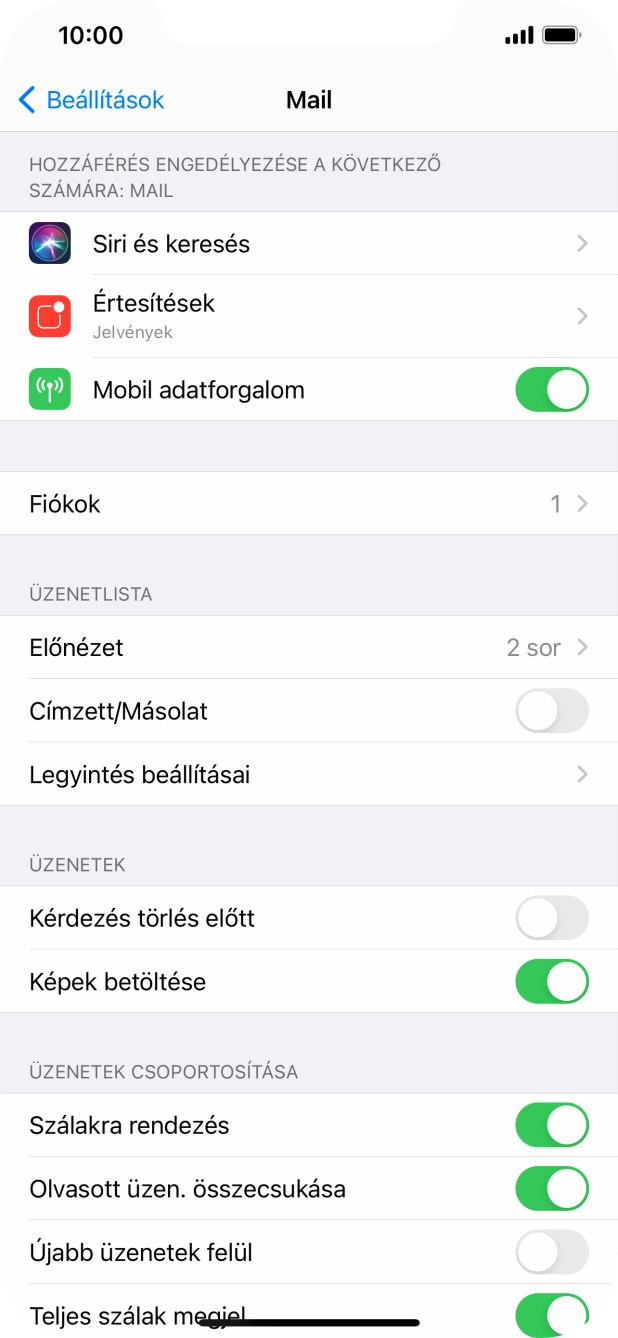Screen dimensions: 618x1338
Task: Disable Szálakra rendezés switch
Action: pos(551,1126)
